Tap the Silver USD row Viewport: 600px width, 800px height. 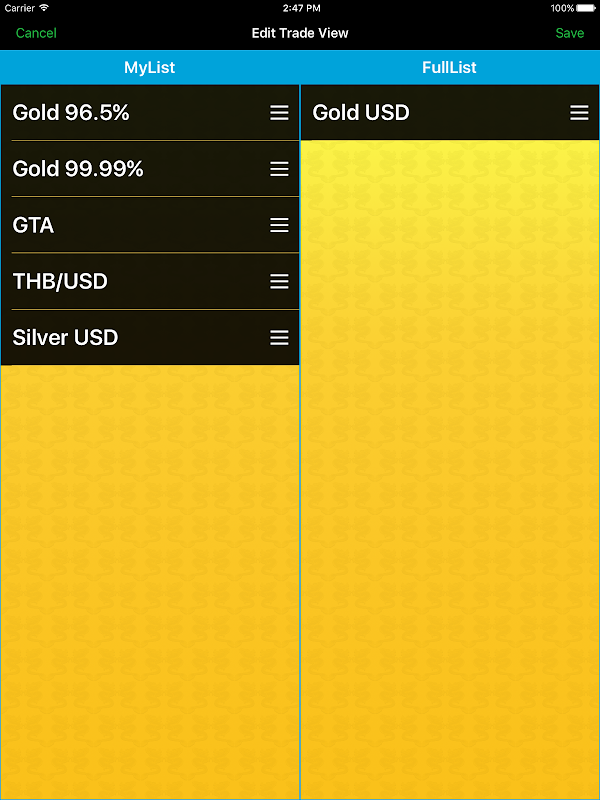(x=150, y=337)
